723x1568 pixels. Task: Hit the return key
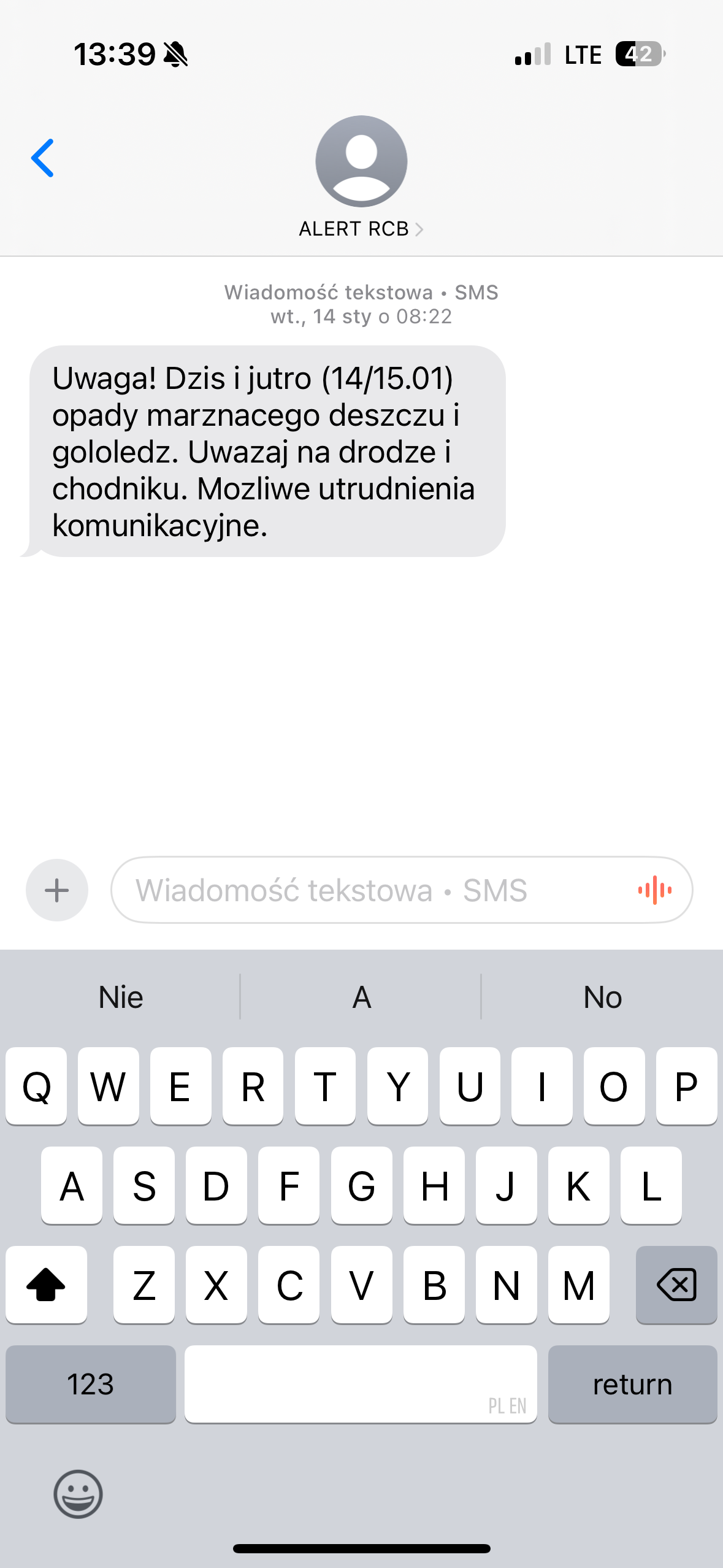tap(632, 1384)
